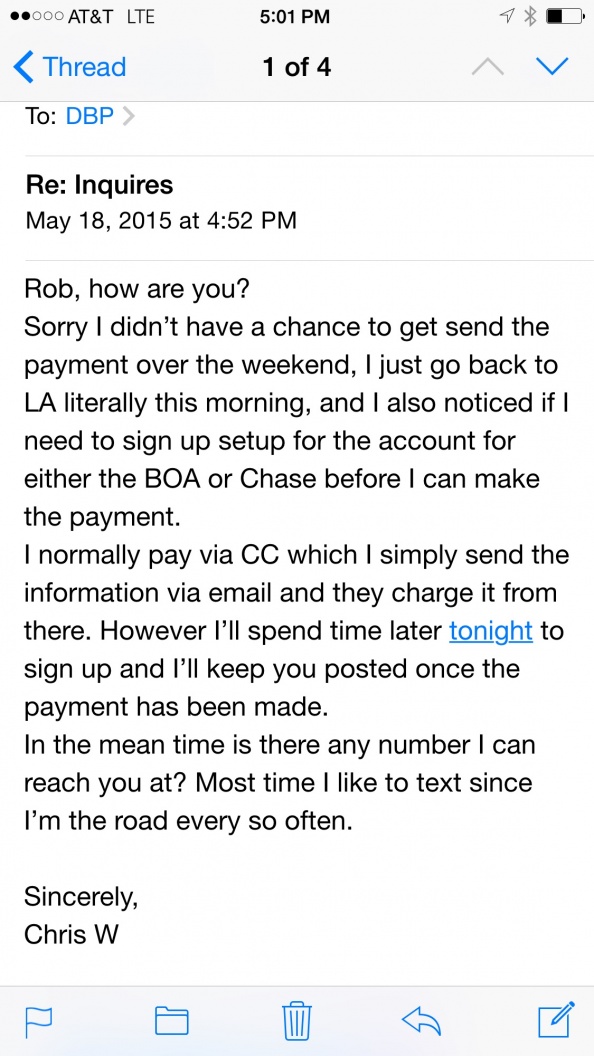Viewport: 594px width, 1056px height.
Task: Delete this email with the trash icon
Action: point(297,1020)
